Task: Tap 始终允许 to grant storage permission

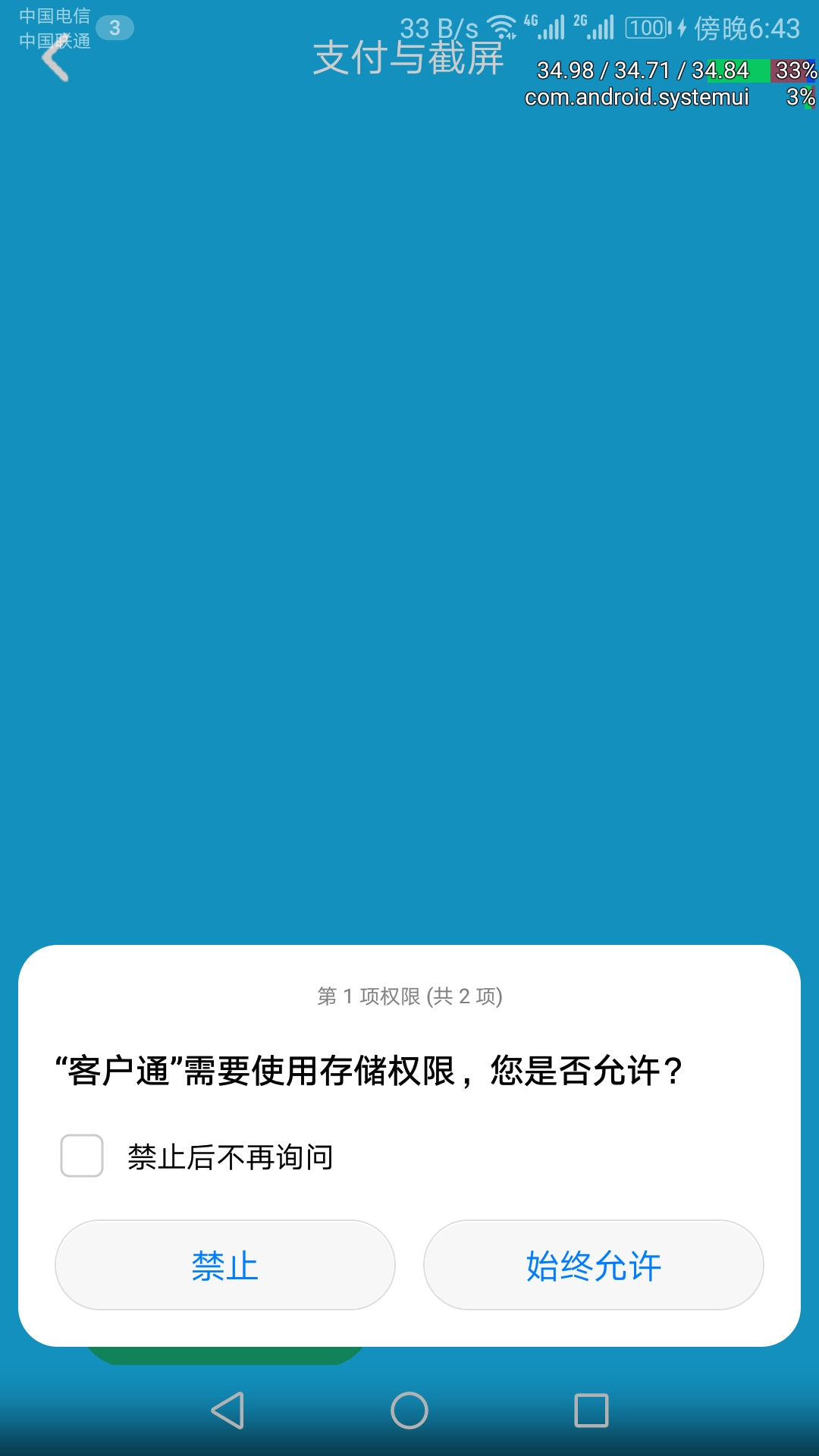Action: click(x=593, y=1265)
